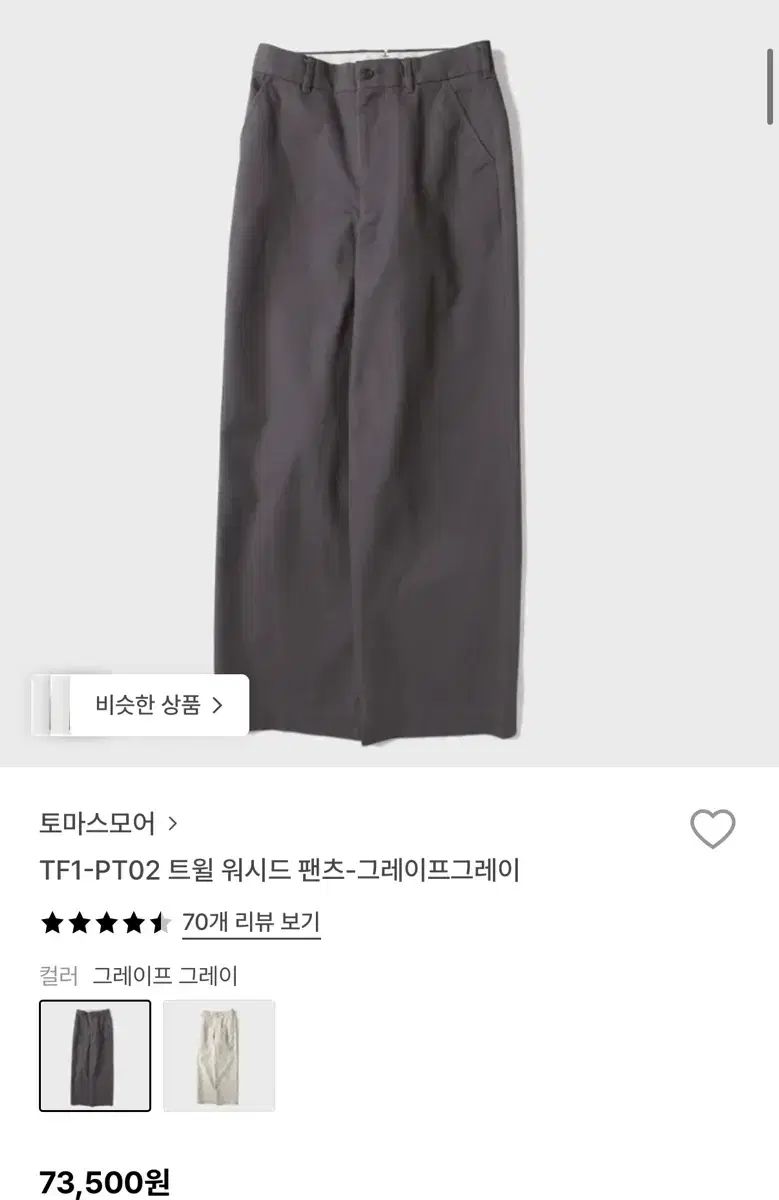Click the stacked photo previews beside 비슷한 상품
This screenshot has width=779, height=1200.
click(50, 704)
